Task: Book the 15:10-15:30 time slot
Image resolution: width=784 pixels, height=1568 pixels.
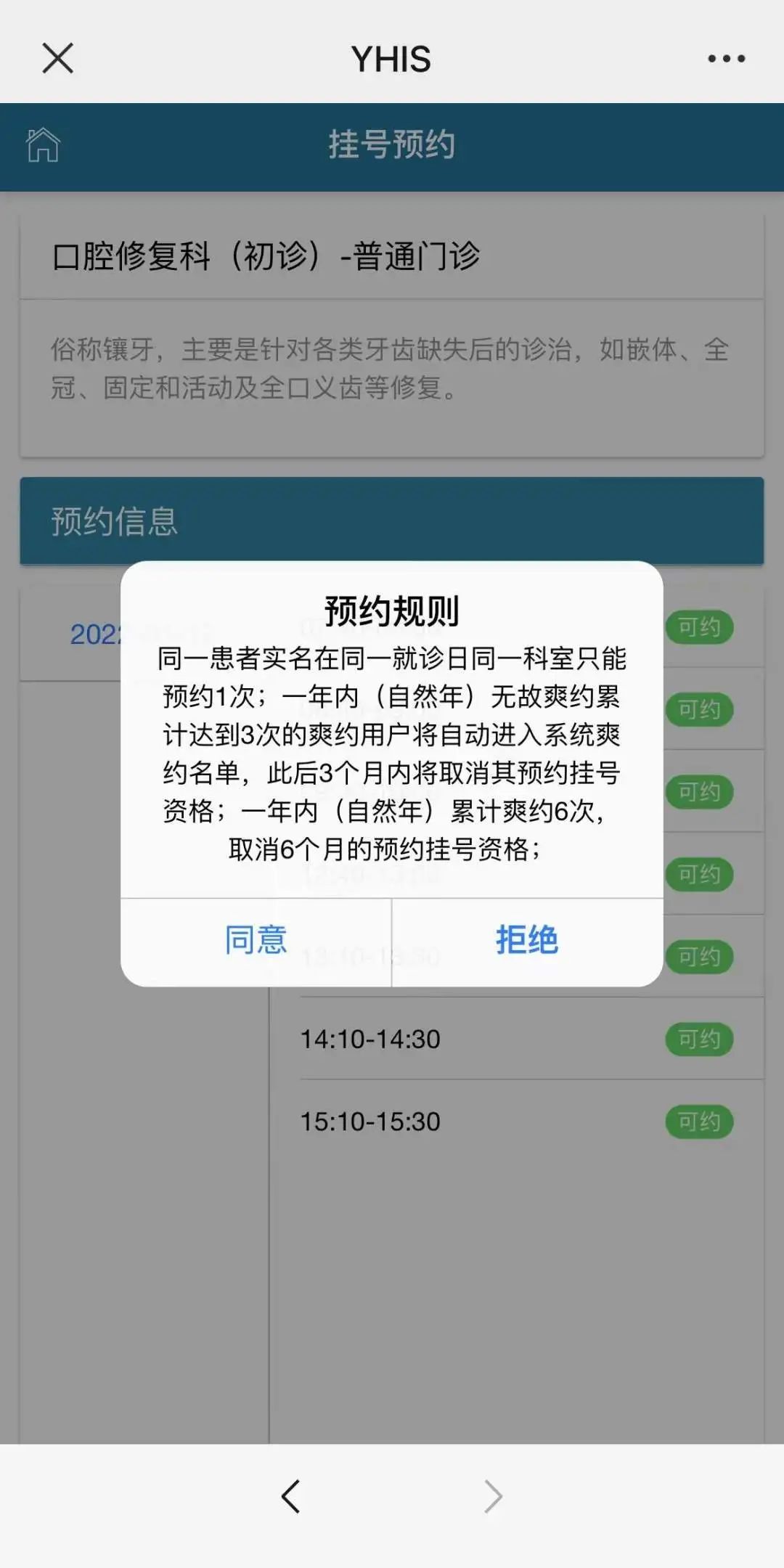Action: click(698, 1122)
